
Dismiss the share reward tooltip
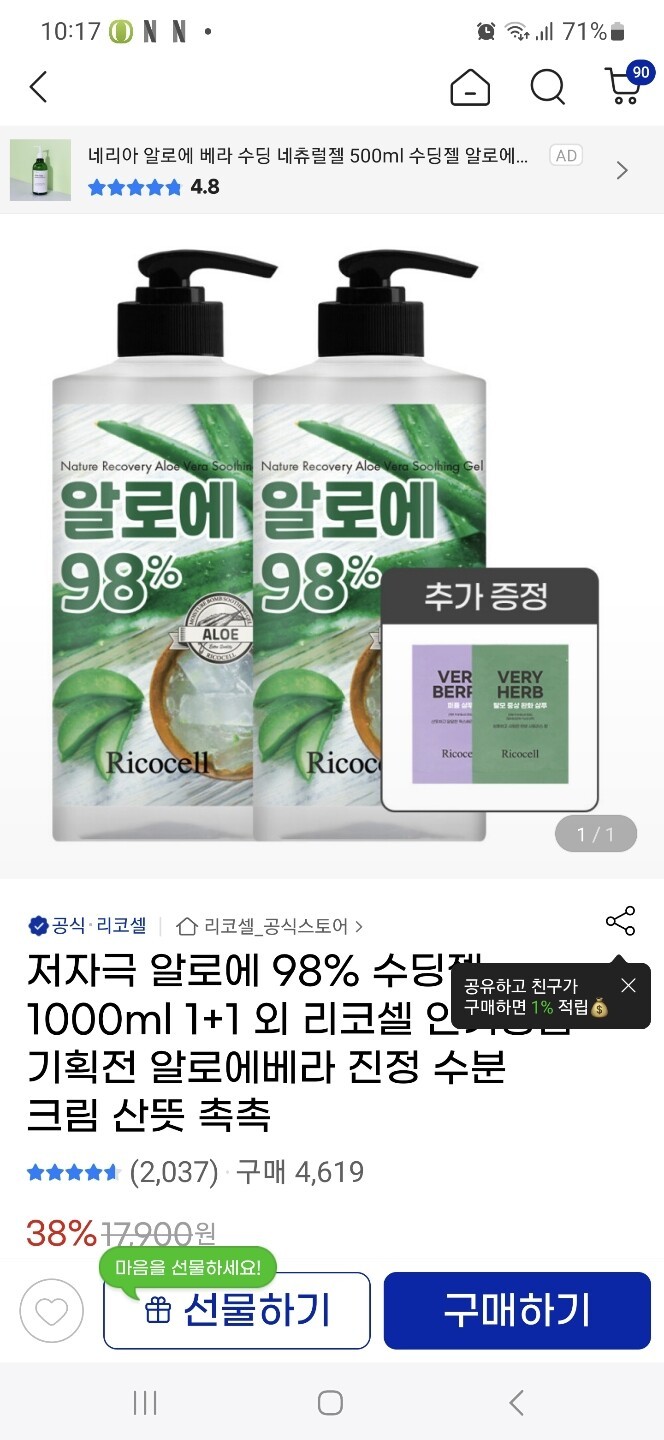(628, 986)
